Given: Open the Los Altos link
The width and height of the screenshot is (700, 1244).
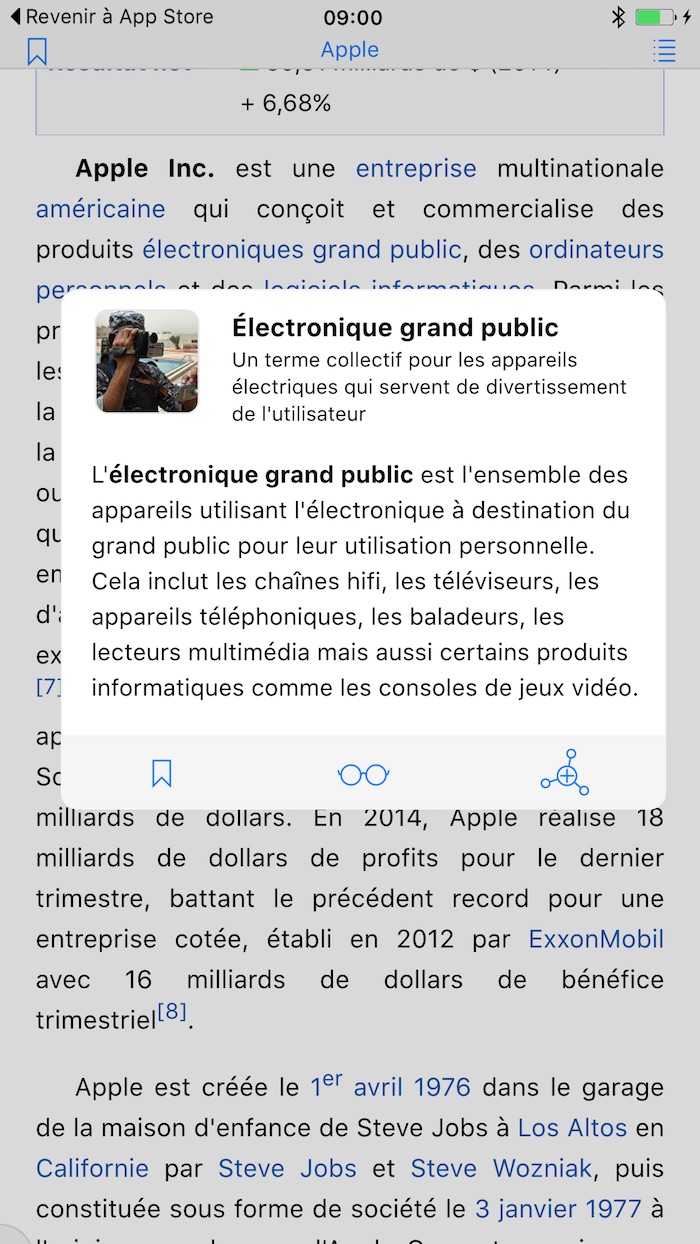Looking at the screenshot, I should 572,1127.
